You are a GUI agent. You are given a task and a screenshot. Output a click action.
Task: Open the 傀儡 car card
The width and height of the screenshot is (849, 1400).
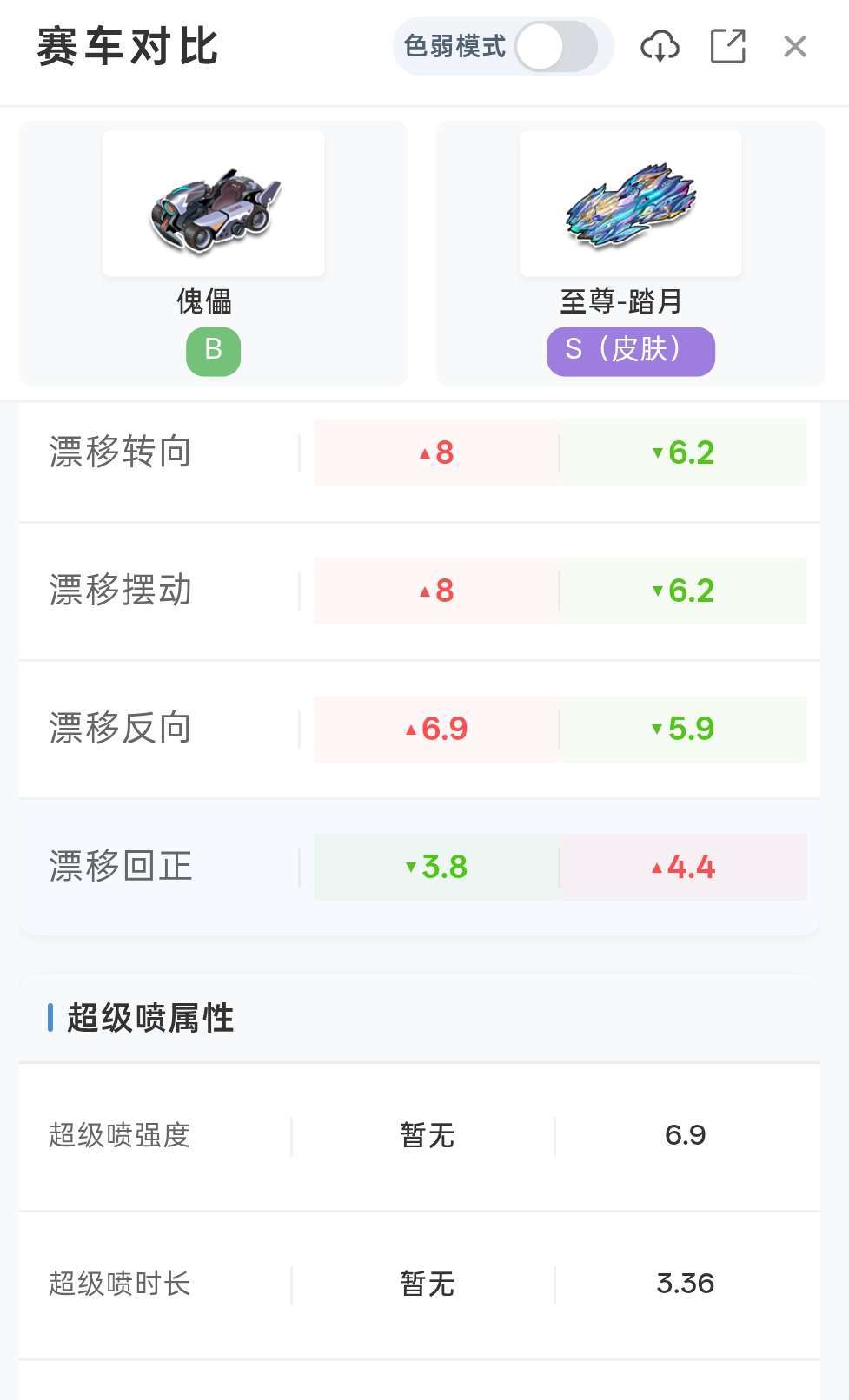213,254
